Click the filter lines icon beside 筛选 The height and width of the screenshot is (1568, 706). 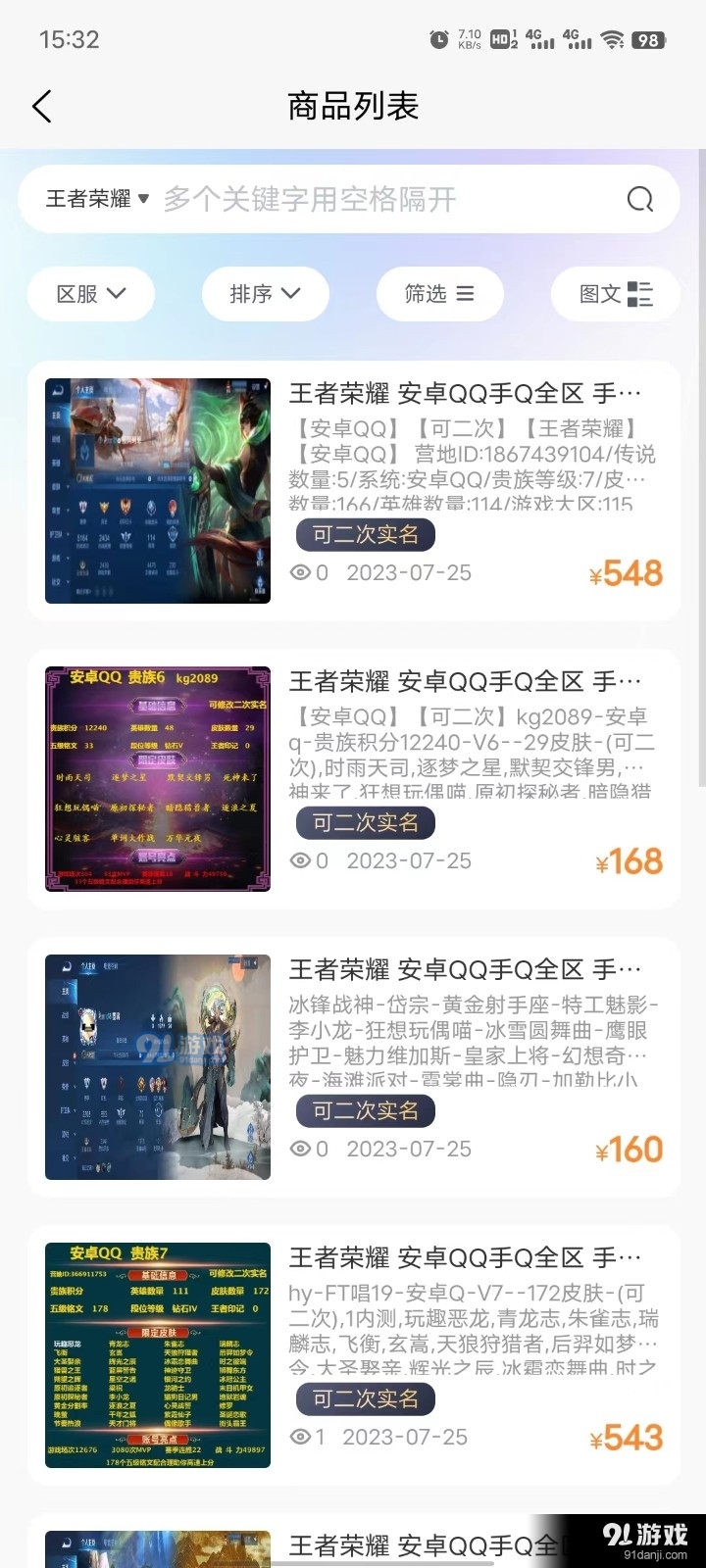tap(465, 293)
